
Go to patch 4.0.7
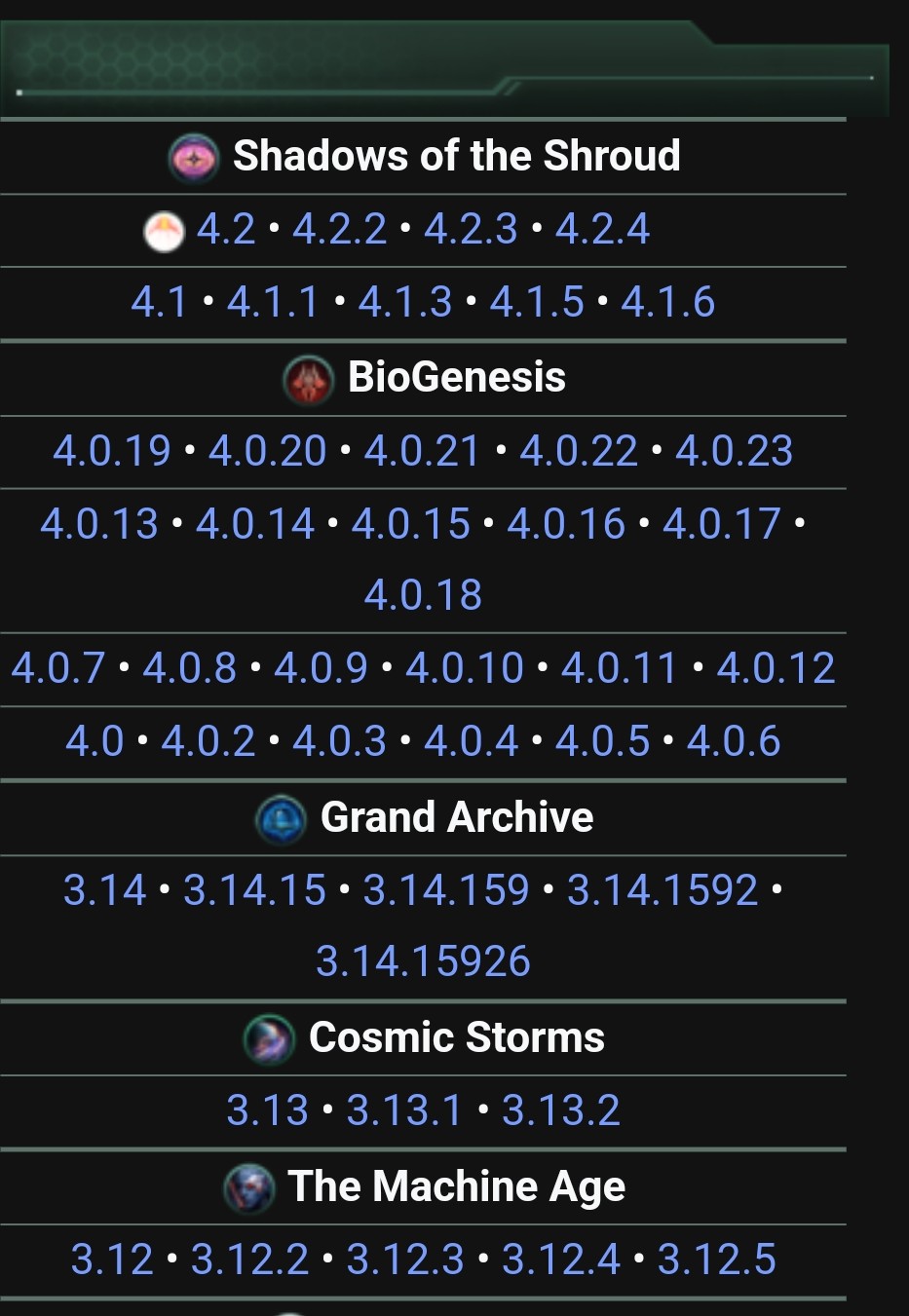pos(57,668)
